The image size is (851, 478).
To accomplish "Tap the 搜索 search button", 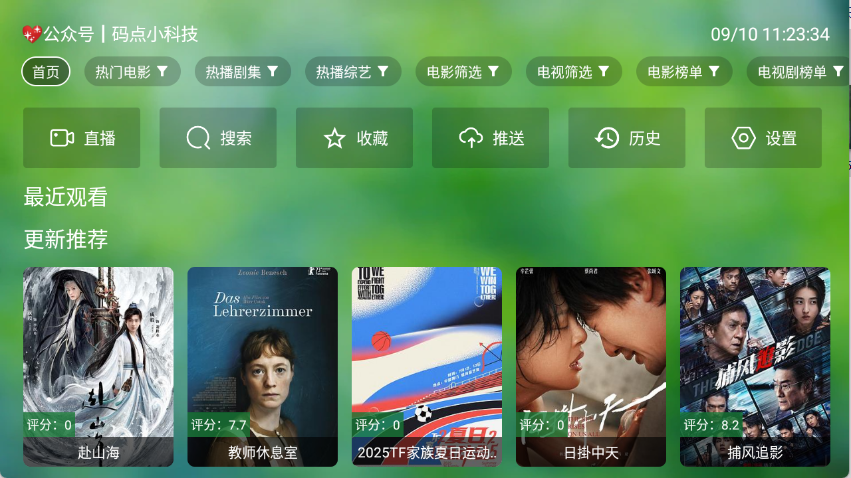I will click(219, 138).
